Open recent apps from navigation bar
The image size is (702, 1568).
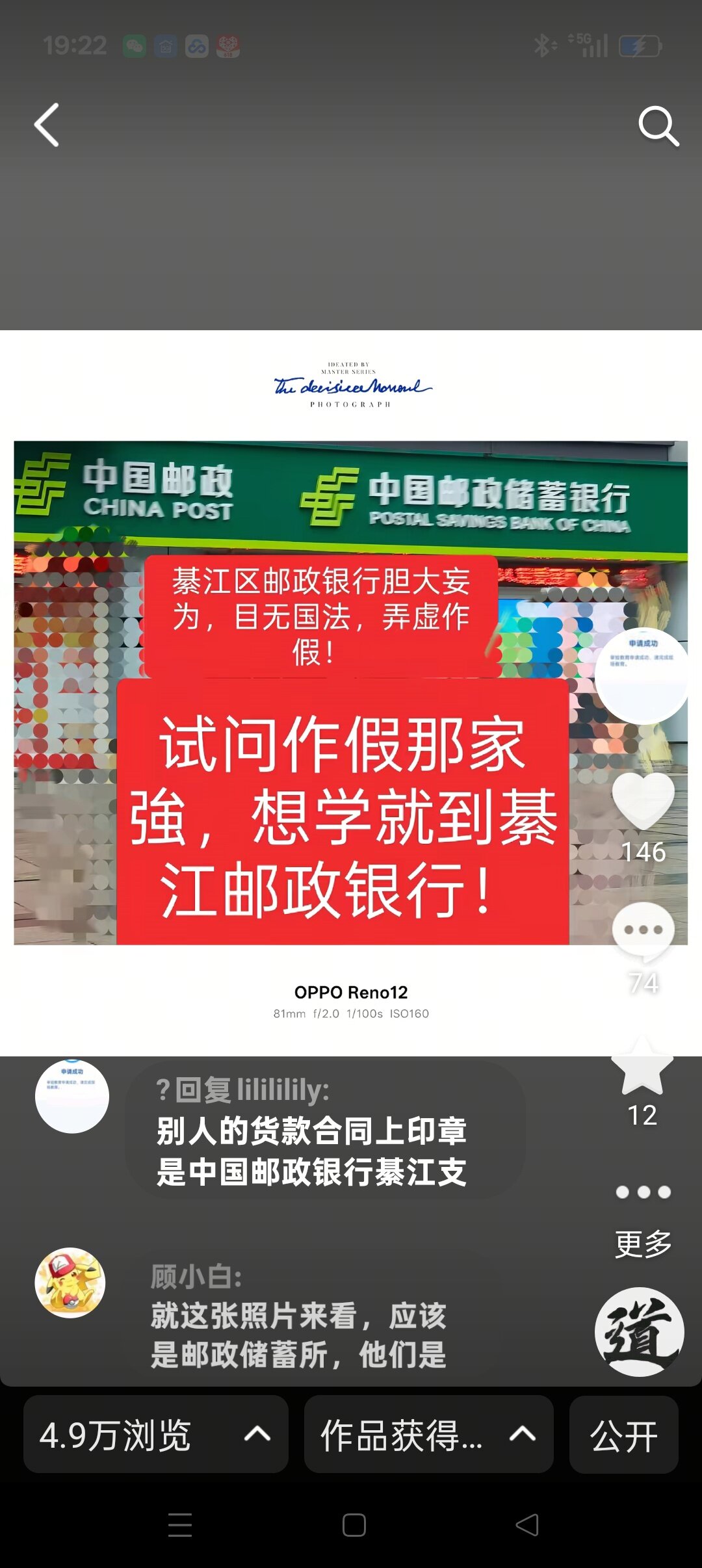coord(180,1524)
